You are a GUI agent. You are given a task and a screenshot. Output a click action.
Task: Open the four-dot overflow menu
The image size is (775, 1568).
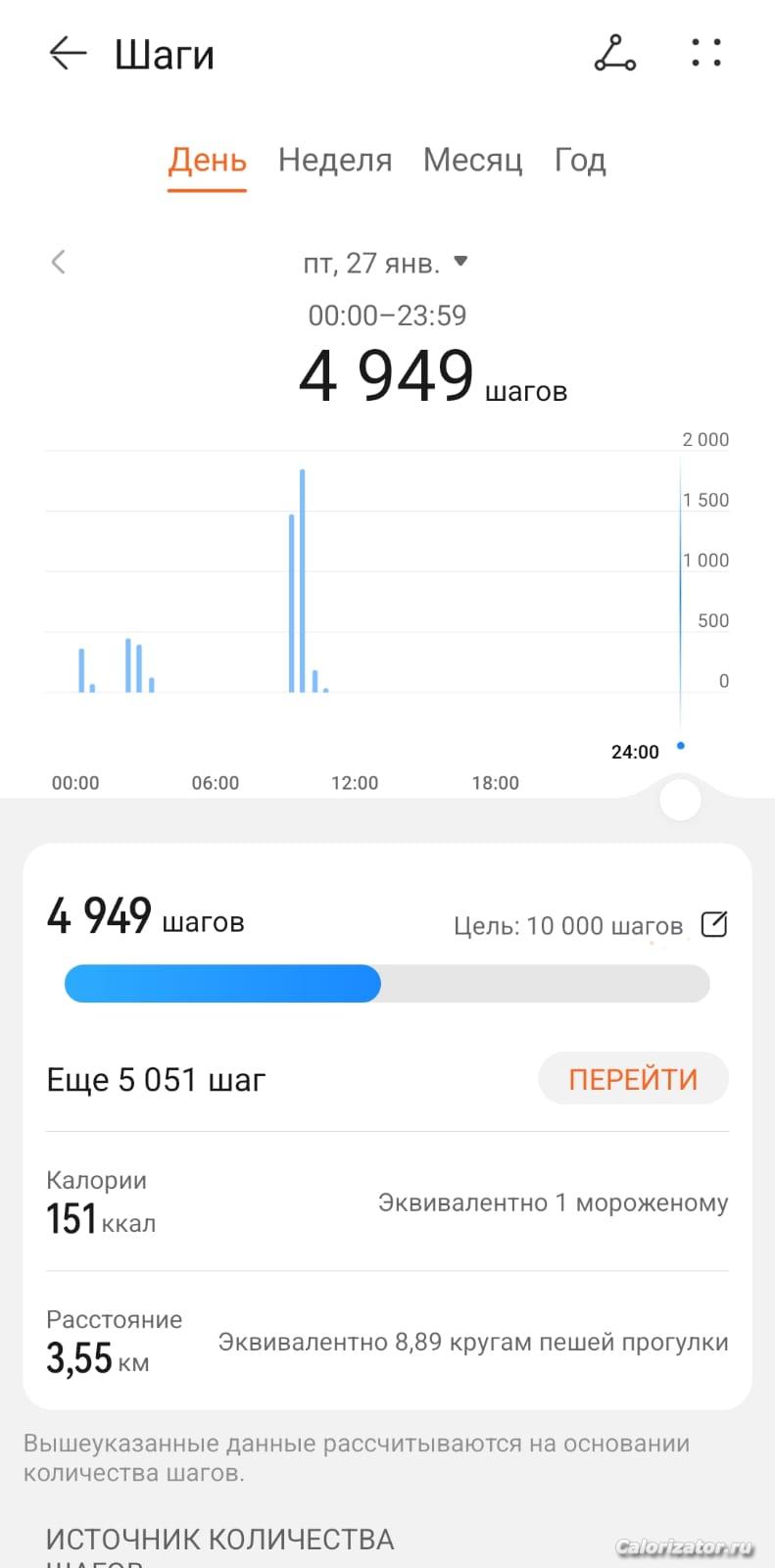point(705,53)
